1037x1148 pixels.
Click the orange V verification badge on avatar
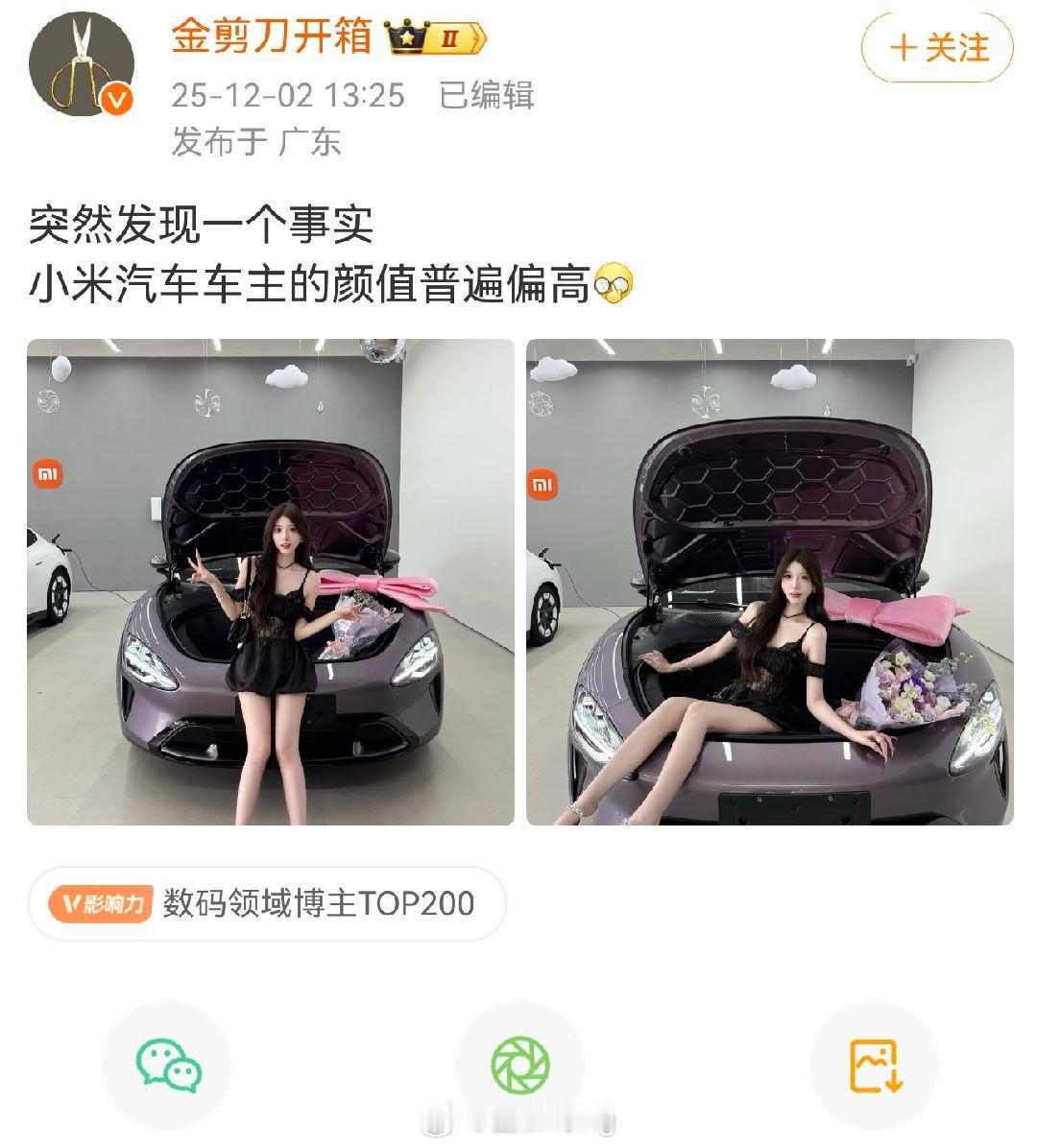(114, 97)
